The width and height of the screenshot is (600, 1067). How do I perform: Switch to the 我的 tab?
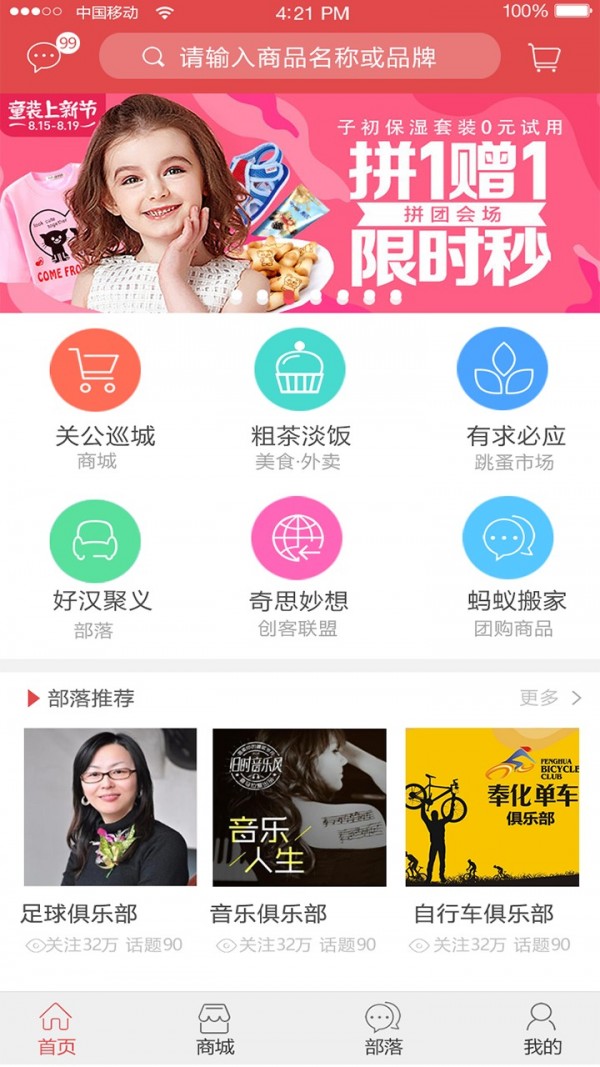542,1030
